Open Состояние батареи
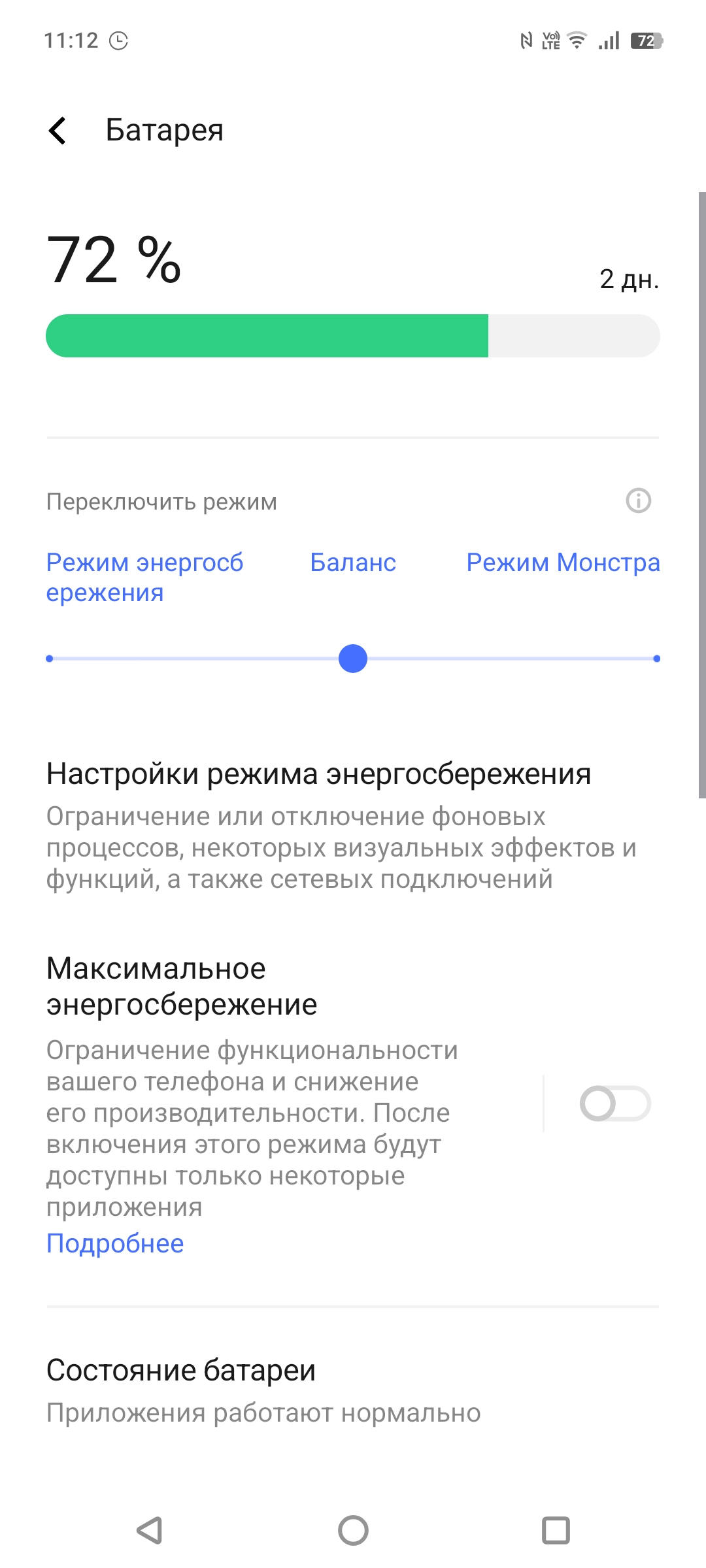706x1568 pixels. click(353, 1390)
